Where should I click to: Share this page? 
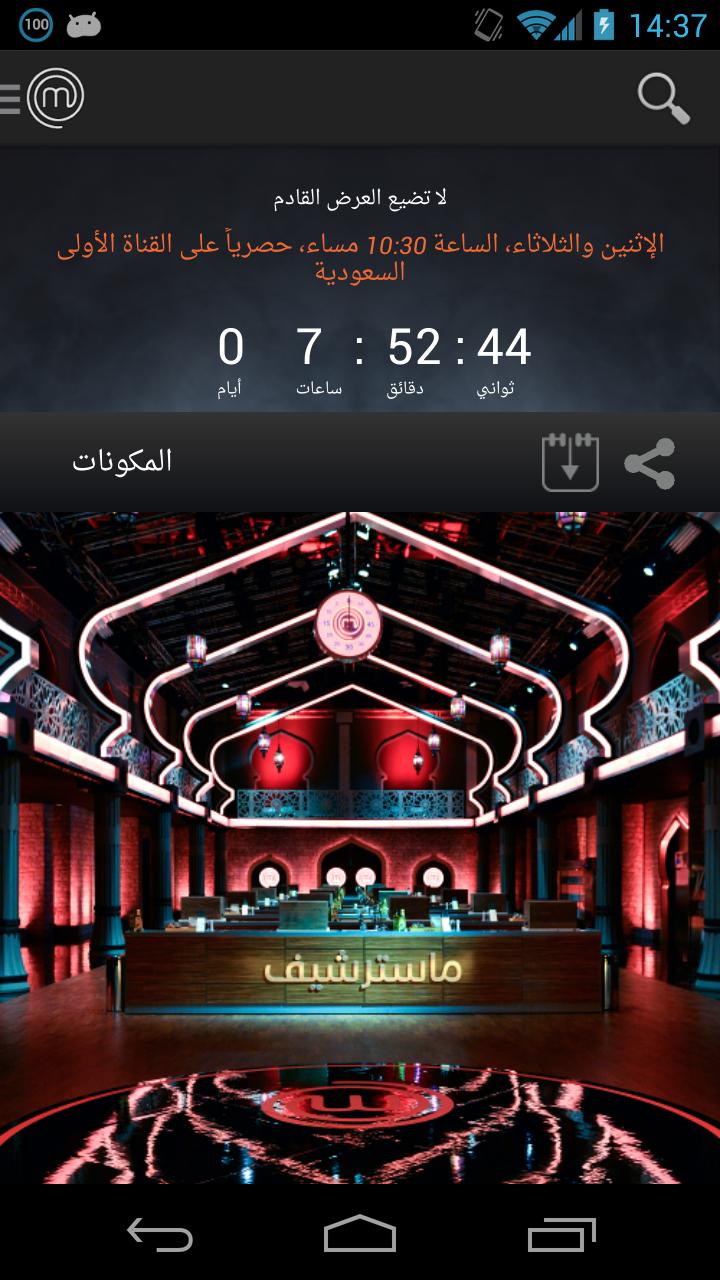click(x=650, y=464)
